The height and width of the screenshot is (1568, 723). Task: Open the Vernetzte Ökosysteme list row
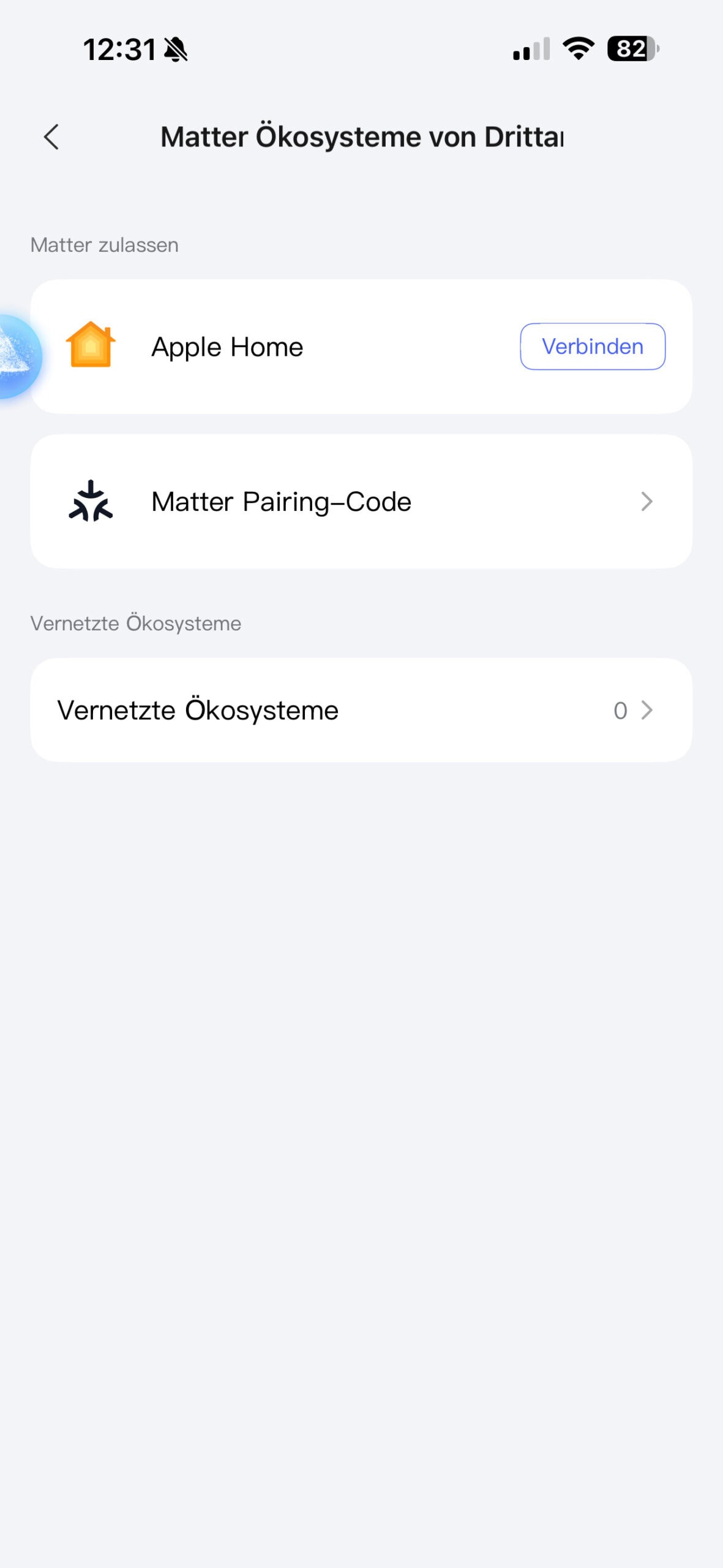point(361,710)
